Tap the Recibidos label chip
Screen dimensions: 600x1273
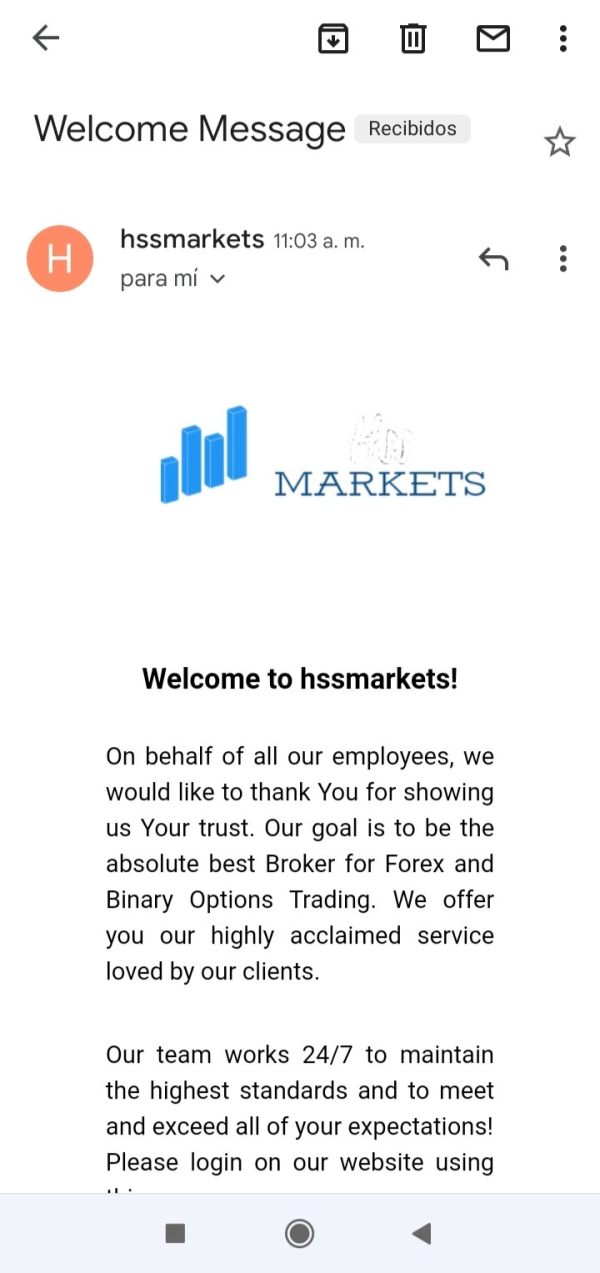tap(412, 129)
